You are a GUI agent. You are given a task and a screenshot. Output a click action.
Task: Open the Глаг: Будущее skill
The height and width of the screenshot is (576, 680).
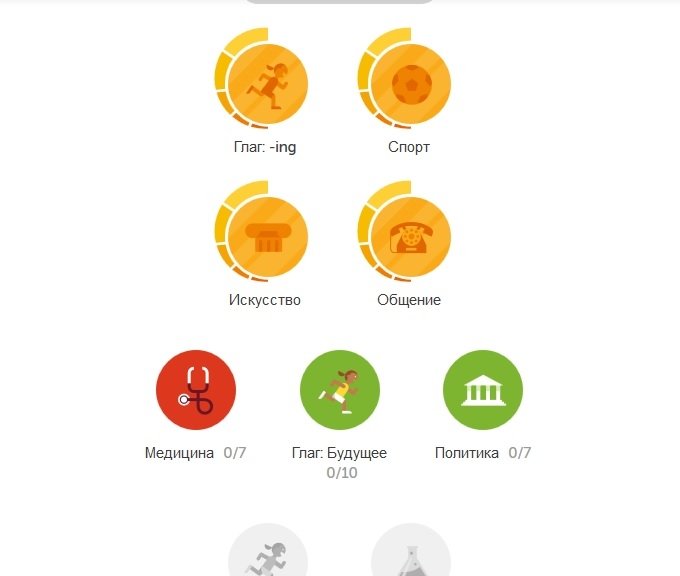[340, 390]
